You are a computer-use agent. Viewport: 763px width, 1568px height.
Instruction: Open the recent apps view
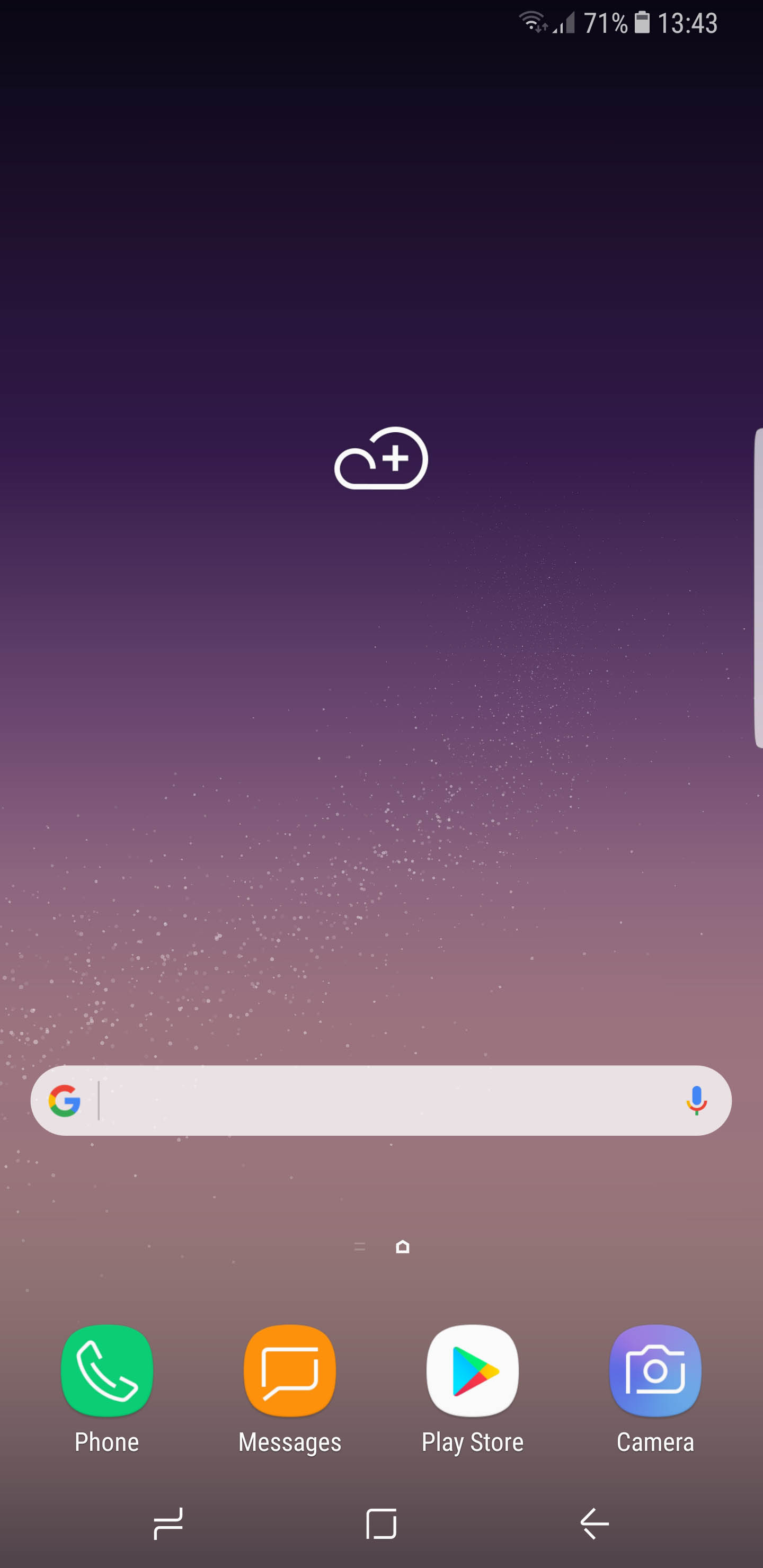pos(168,1524)
